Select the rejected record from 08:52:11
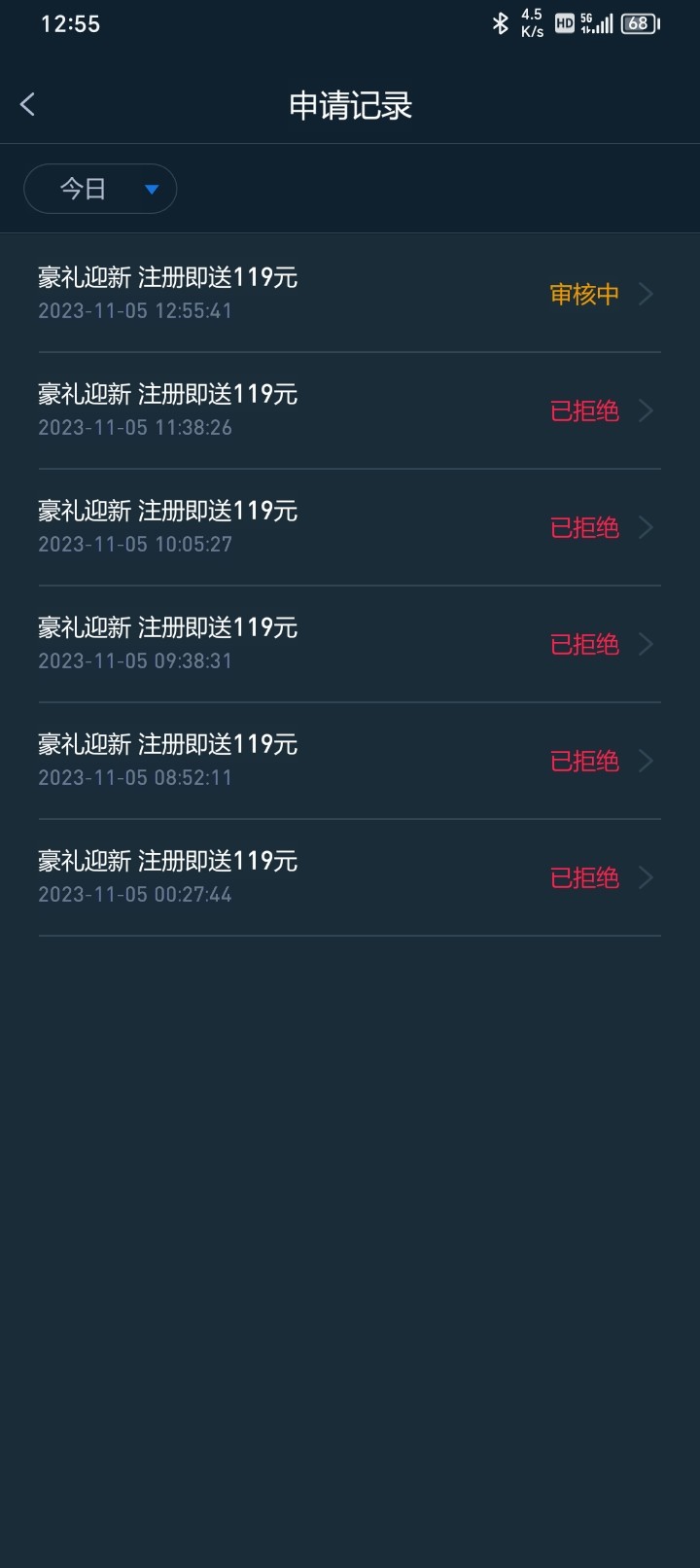 (349, 761)
